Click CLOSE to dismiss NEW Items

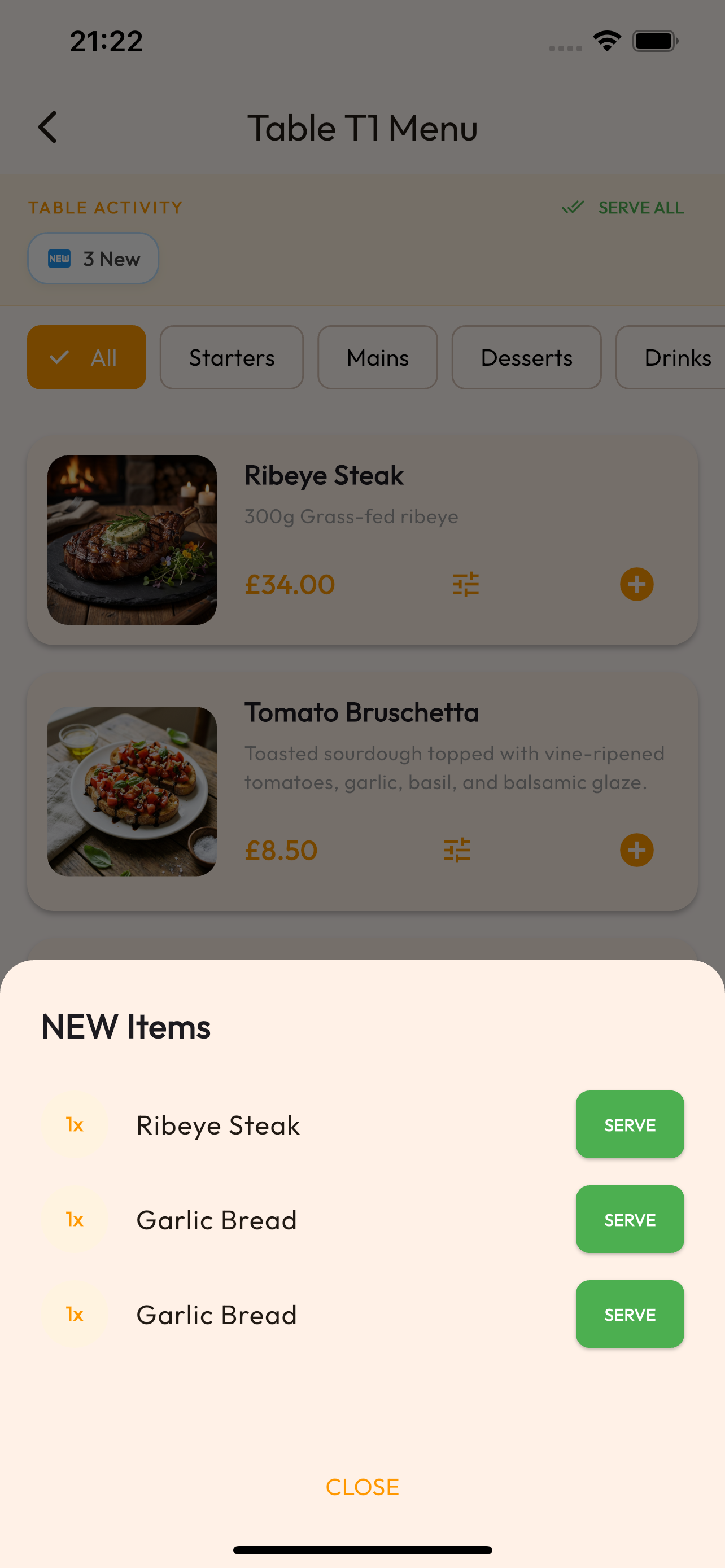(362, 1487)
